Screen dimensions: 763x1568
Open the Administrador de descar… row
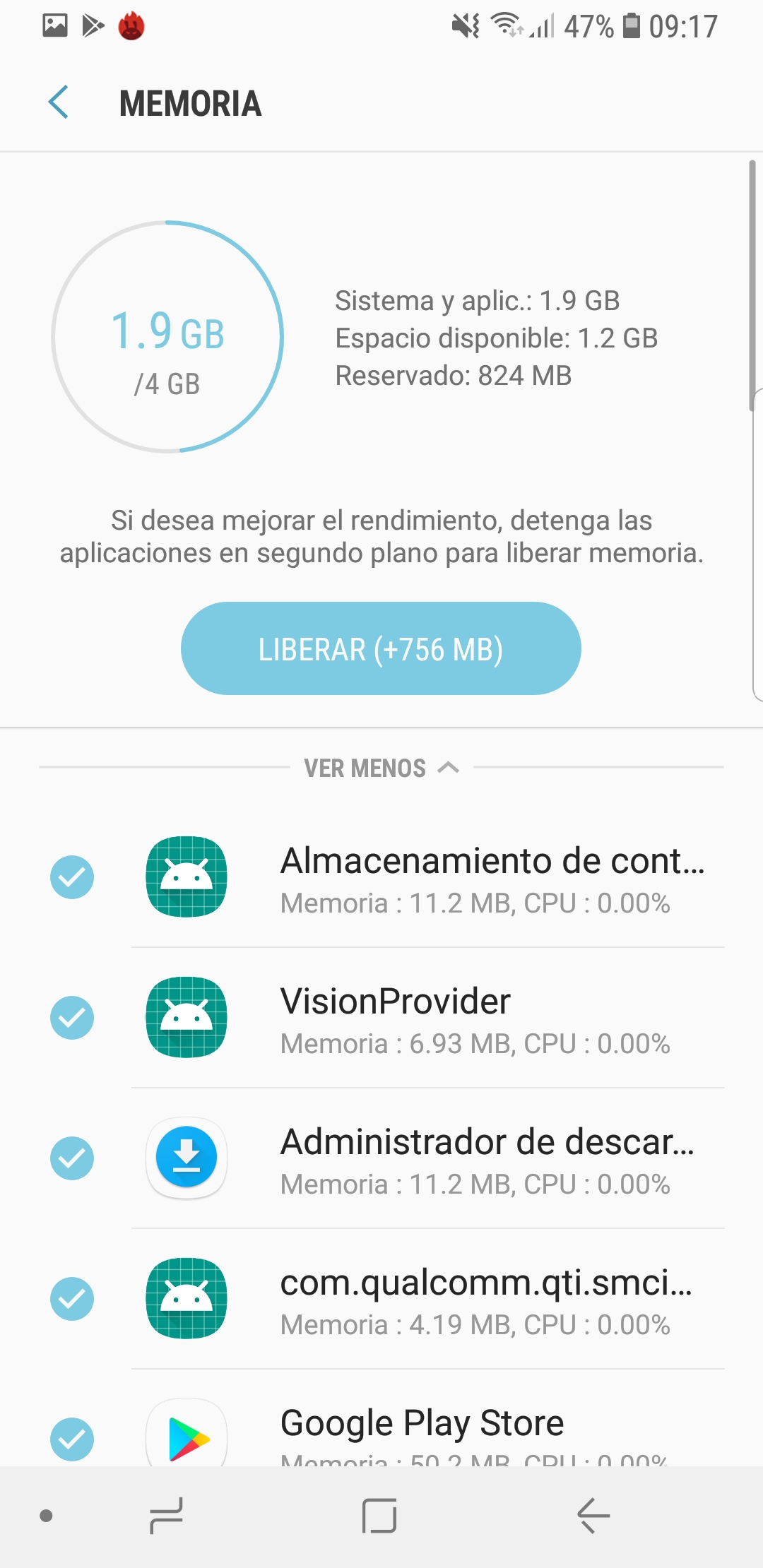tap(428, 1158)
